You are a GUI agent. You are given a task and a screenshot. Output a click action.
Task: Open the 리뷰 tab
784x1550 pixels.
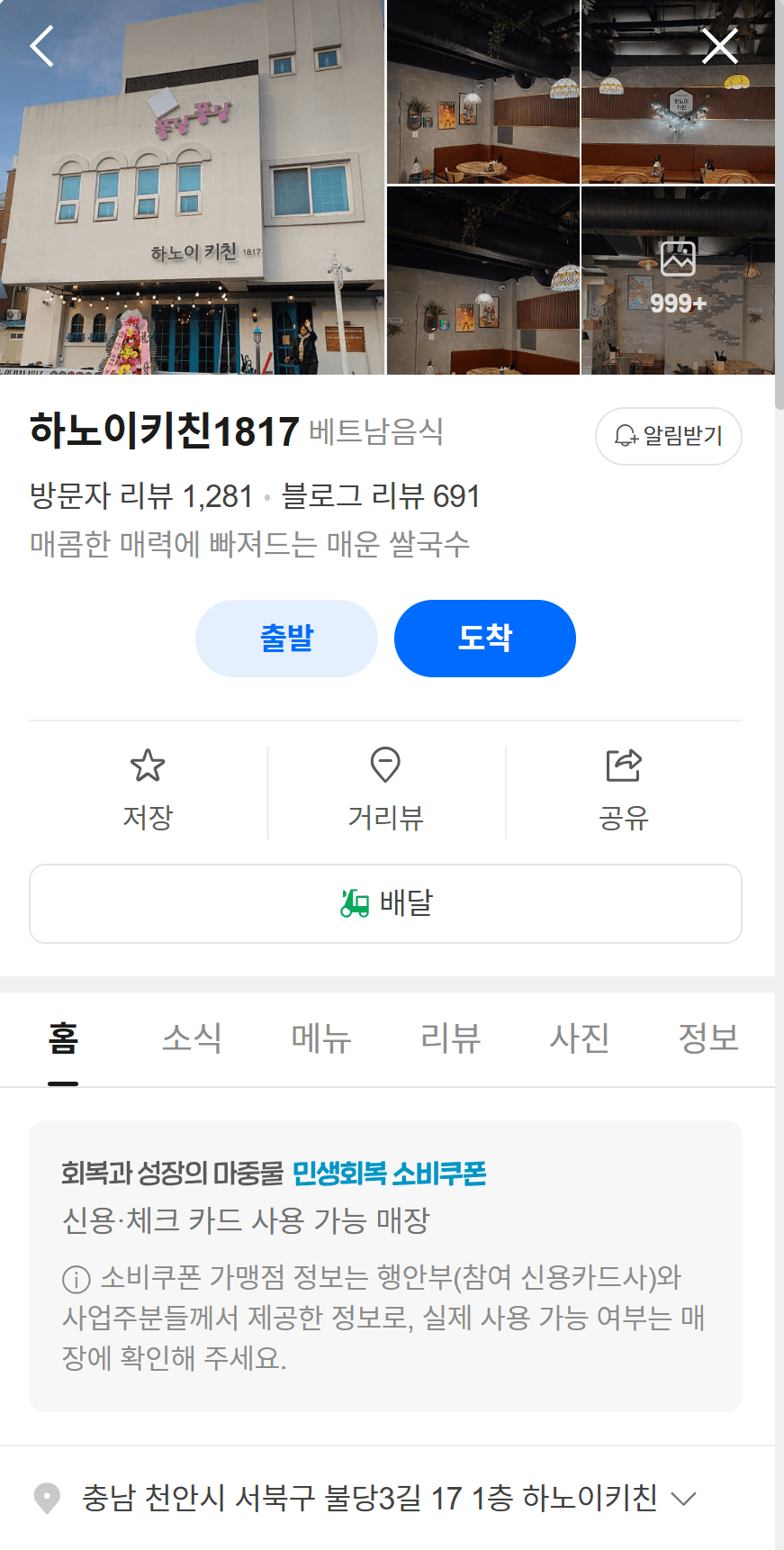[x=449, y=1038]
